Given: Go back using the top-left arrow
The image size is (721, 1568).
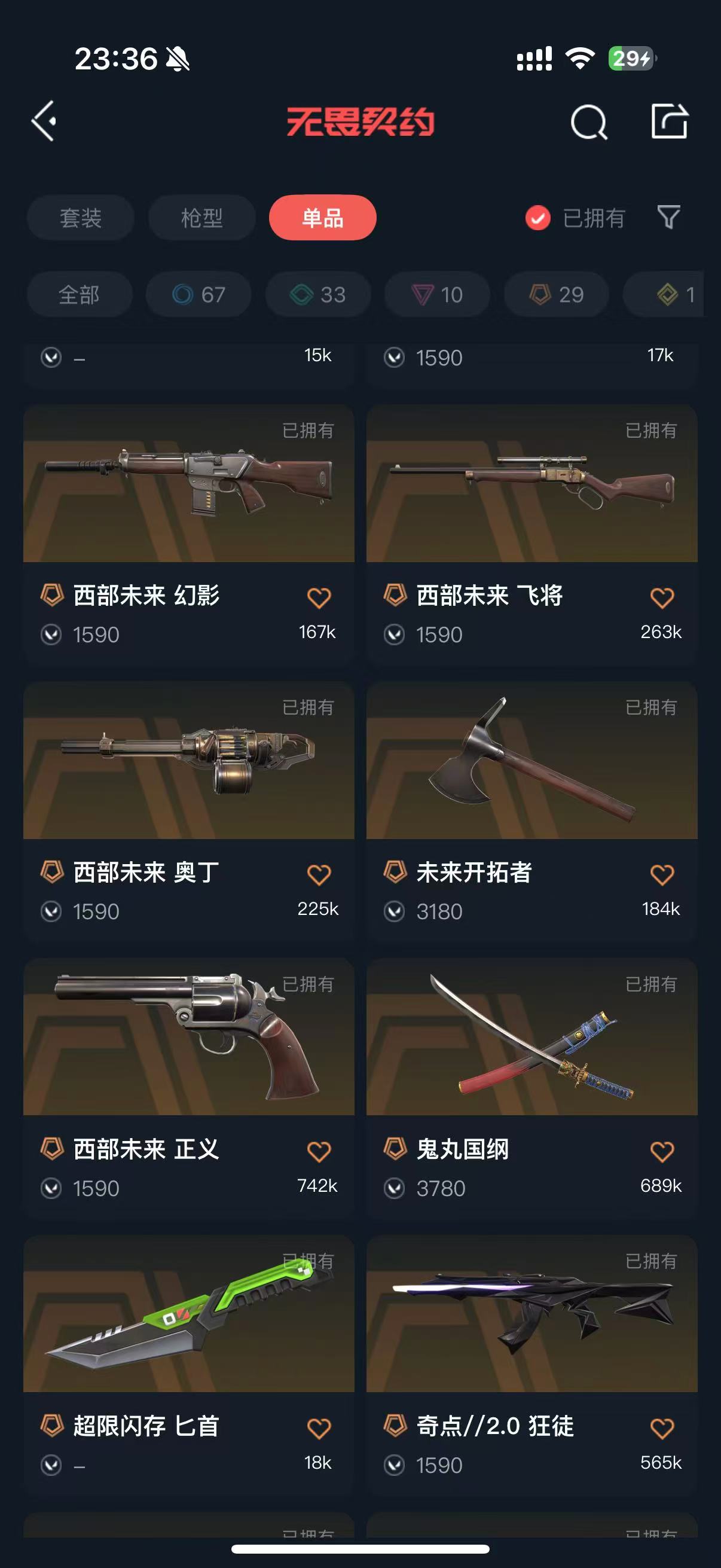Looking at the screenshot, I should (x=44, y=121).
